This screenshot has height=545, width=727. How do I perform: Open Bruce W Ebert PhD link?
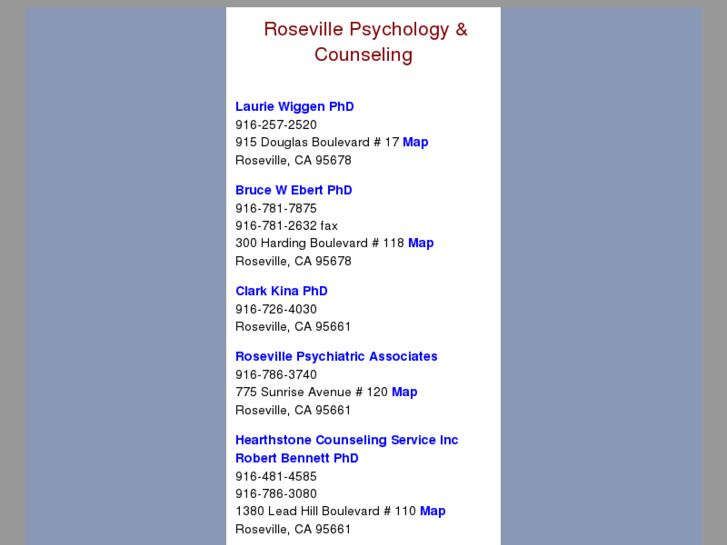tap(293, 190)
